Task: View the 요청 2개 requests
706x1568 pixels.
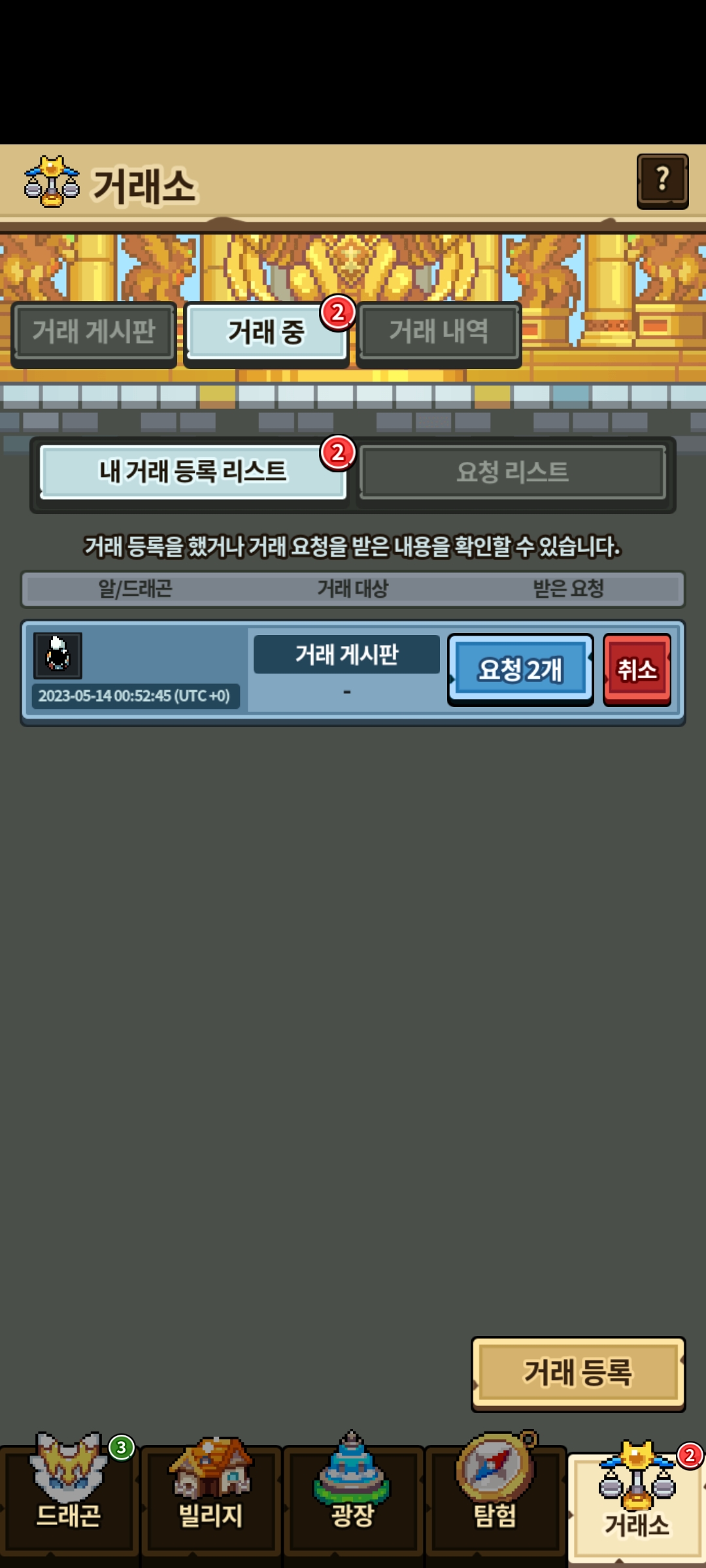Action: click(520, 670)
